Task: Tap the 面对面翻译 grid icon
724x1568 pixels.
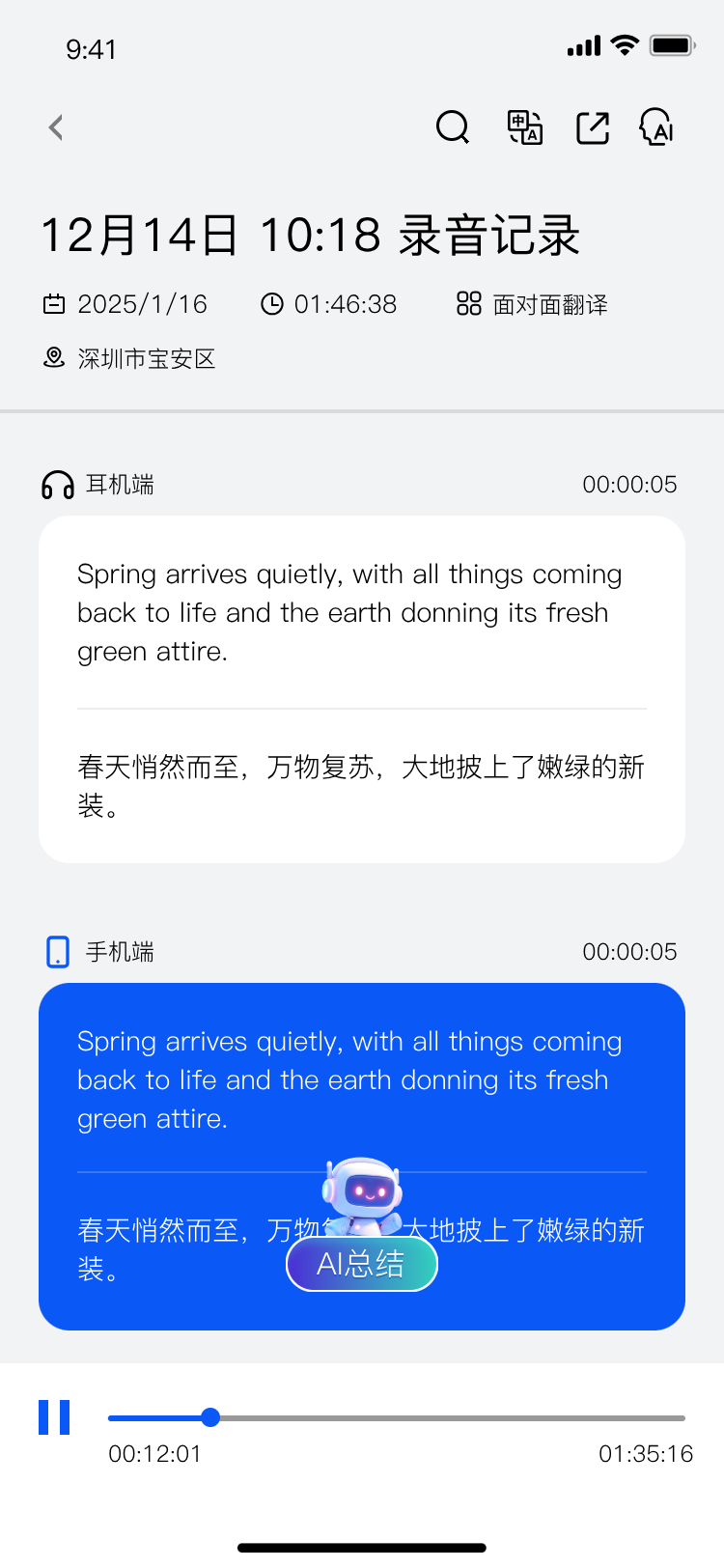Action: click(x=469, y=303)
